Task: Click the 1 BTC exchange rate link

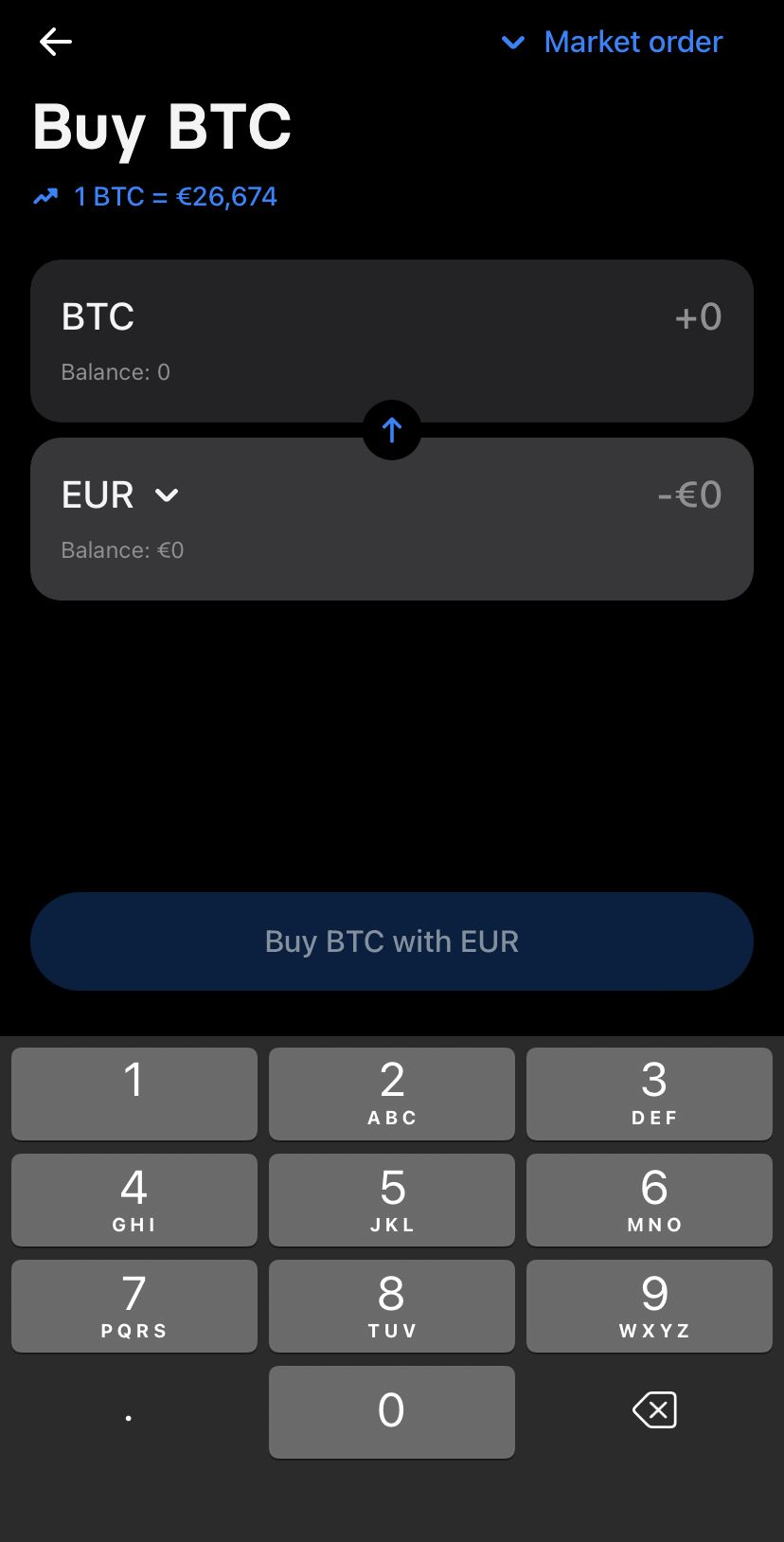Action: (x=174, y=196)
